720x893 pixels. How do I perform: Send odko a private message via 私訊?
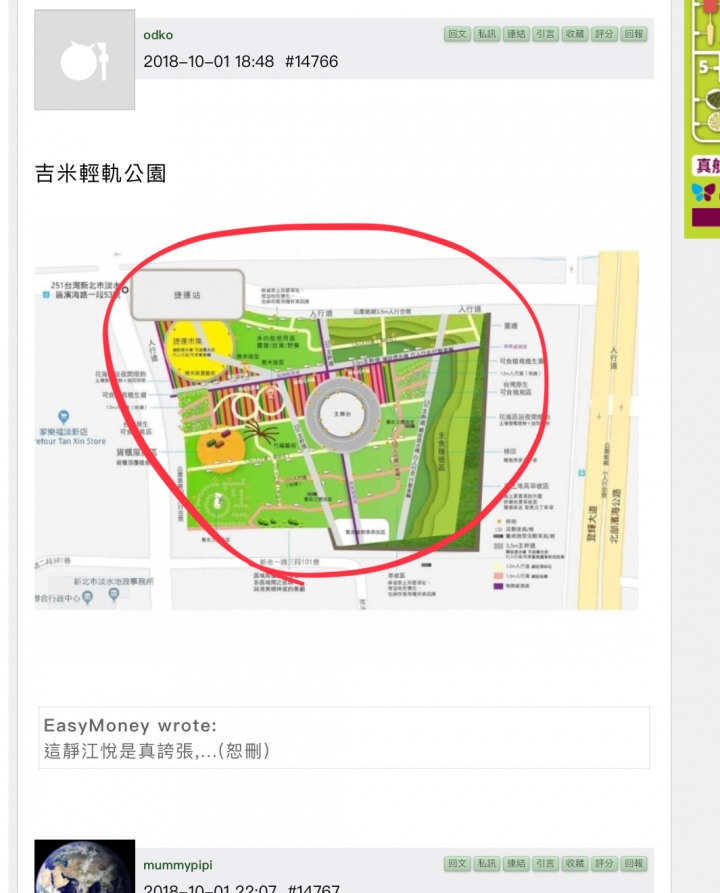487,34
